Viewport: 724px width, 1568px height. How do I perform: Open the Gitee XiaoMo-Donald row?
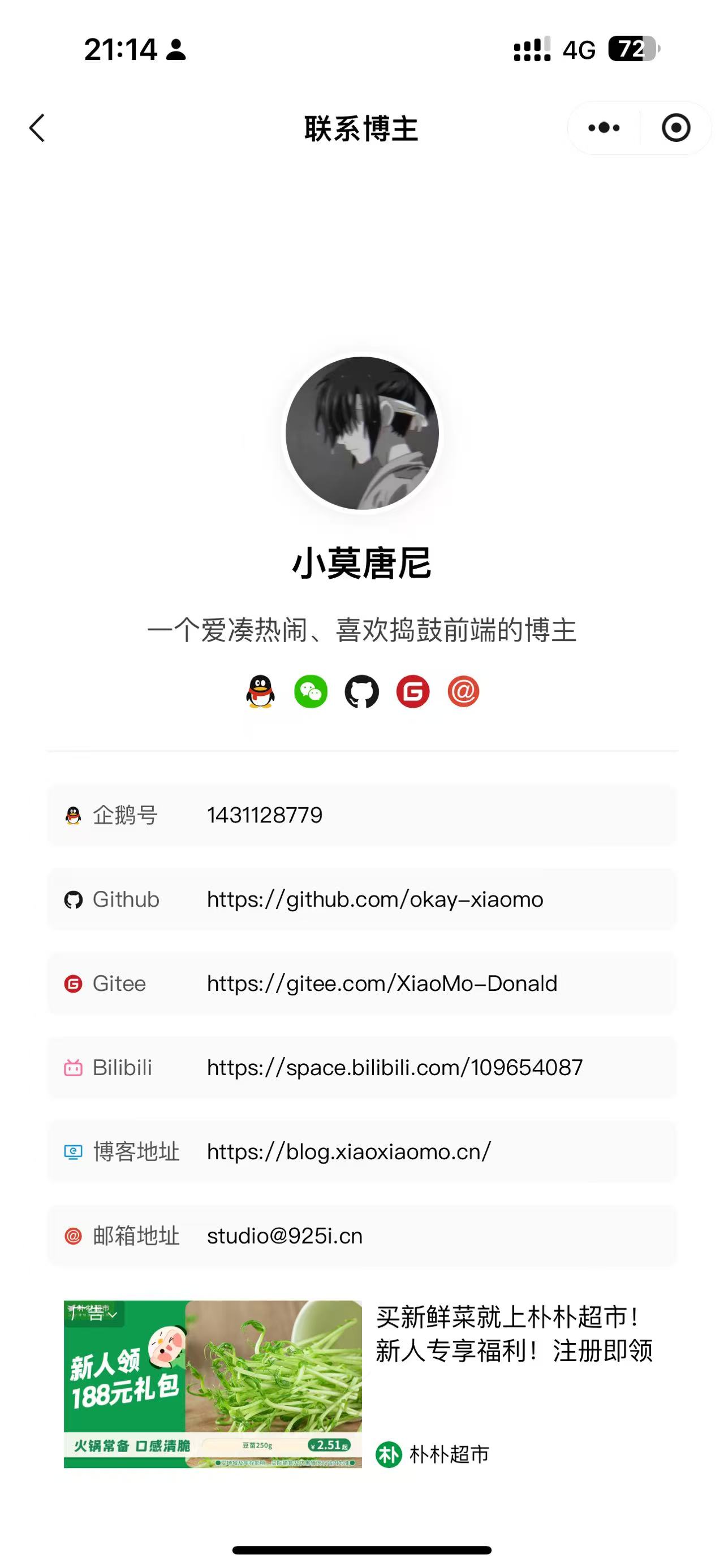click(x=361, y=983)
